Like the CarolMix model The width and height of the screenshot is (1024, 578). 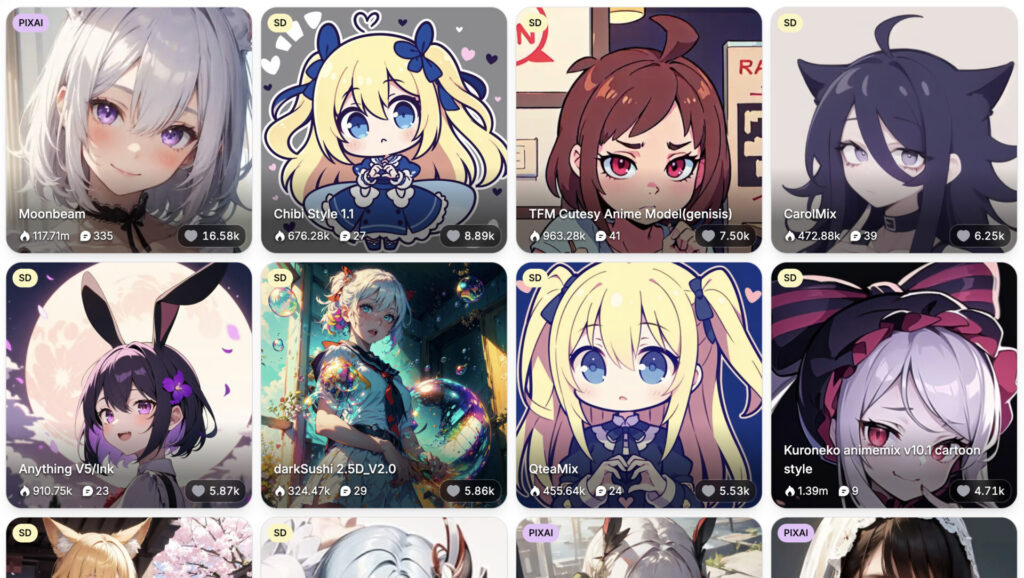(976, 236)
